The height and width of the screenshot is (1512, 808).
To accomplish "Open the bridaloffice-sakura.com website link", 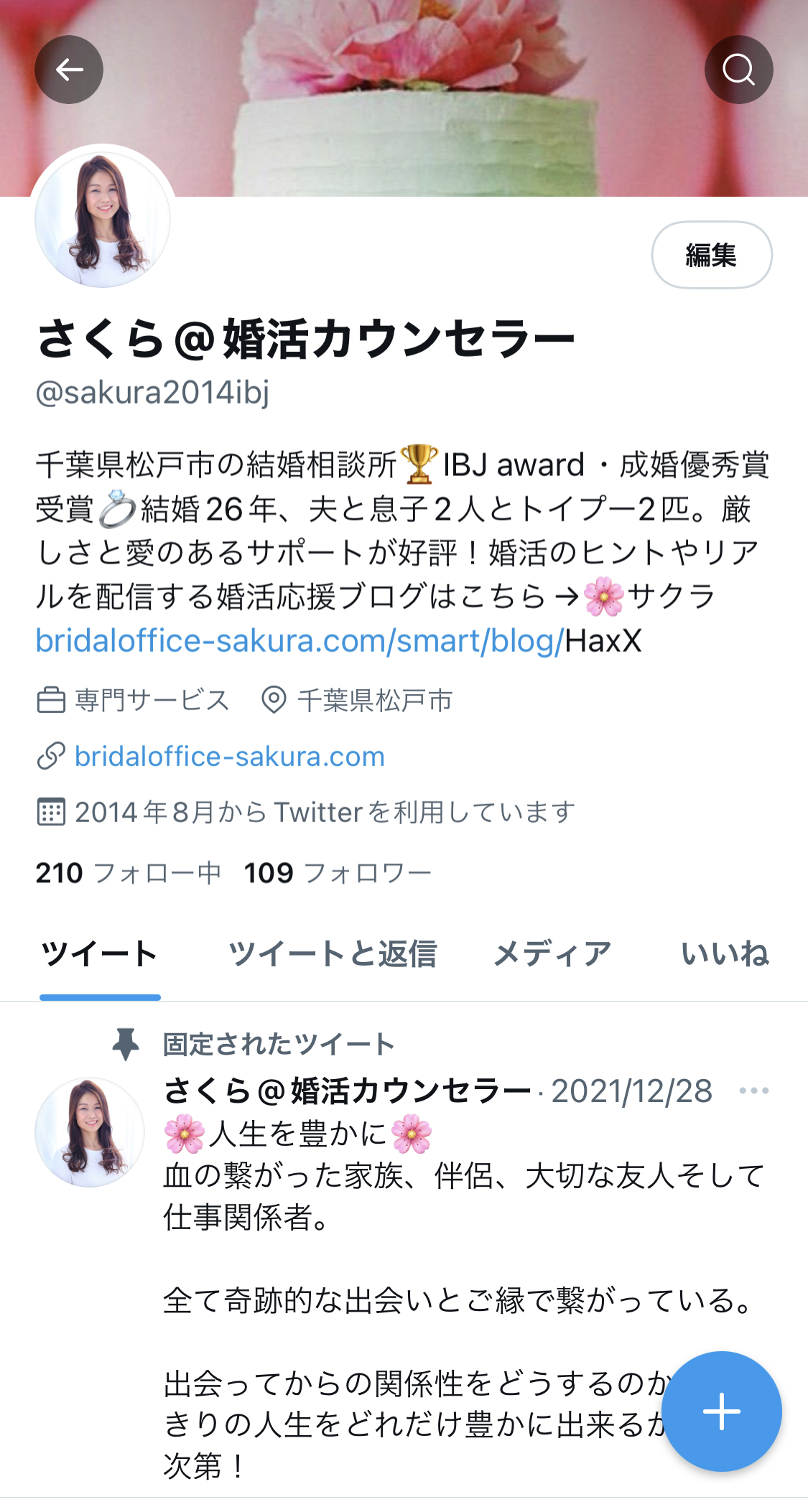I will (230, 756).
